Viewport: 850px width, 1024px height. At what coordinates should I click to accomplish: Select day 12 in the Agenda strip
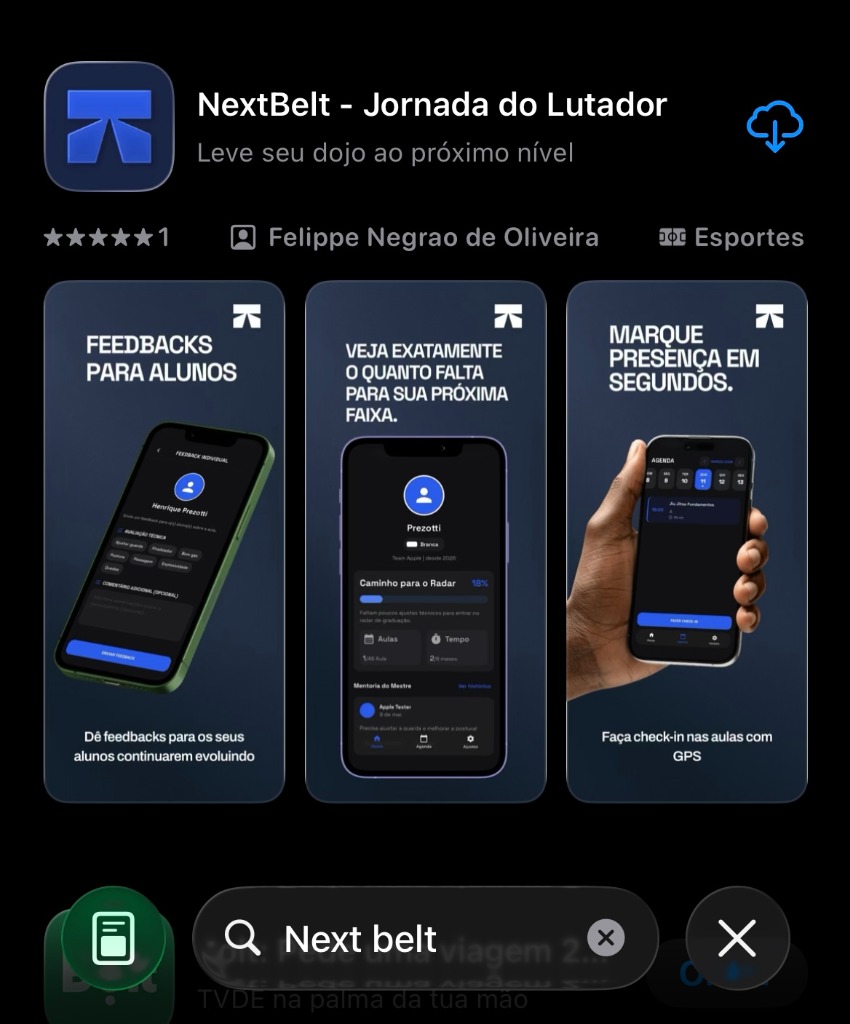pyautogui.click(x=722, y=480)
